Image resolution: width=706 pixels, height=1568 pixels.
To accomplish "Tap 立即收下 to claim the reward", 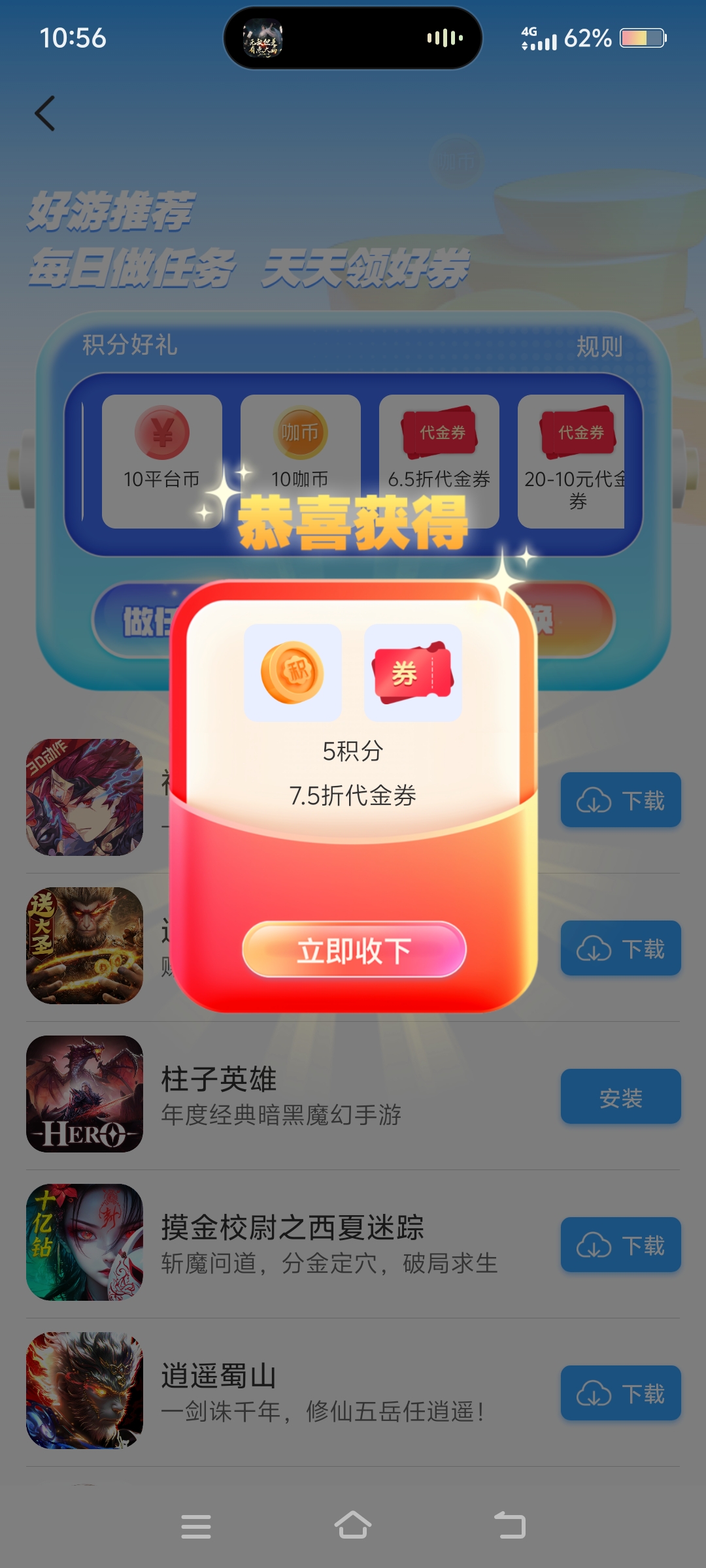I will pyautogui.click(x=354, y=949).
